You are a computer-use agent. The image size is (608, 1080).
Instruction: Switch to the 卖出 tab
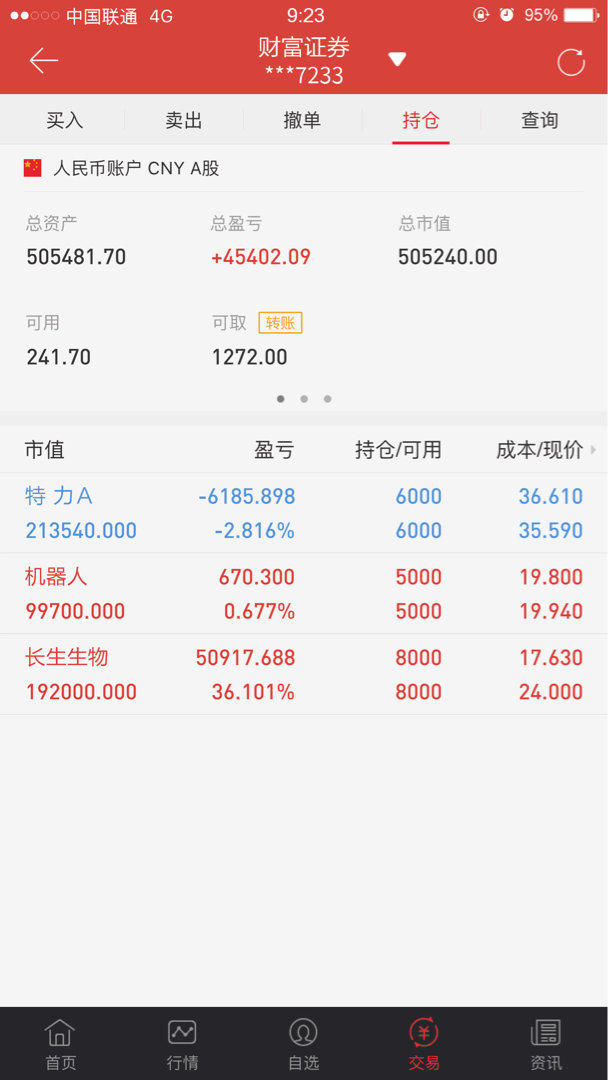tap(184, 120)
